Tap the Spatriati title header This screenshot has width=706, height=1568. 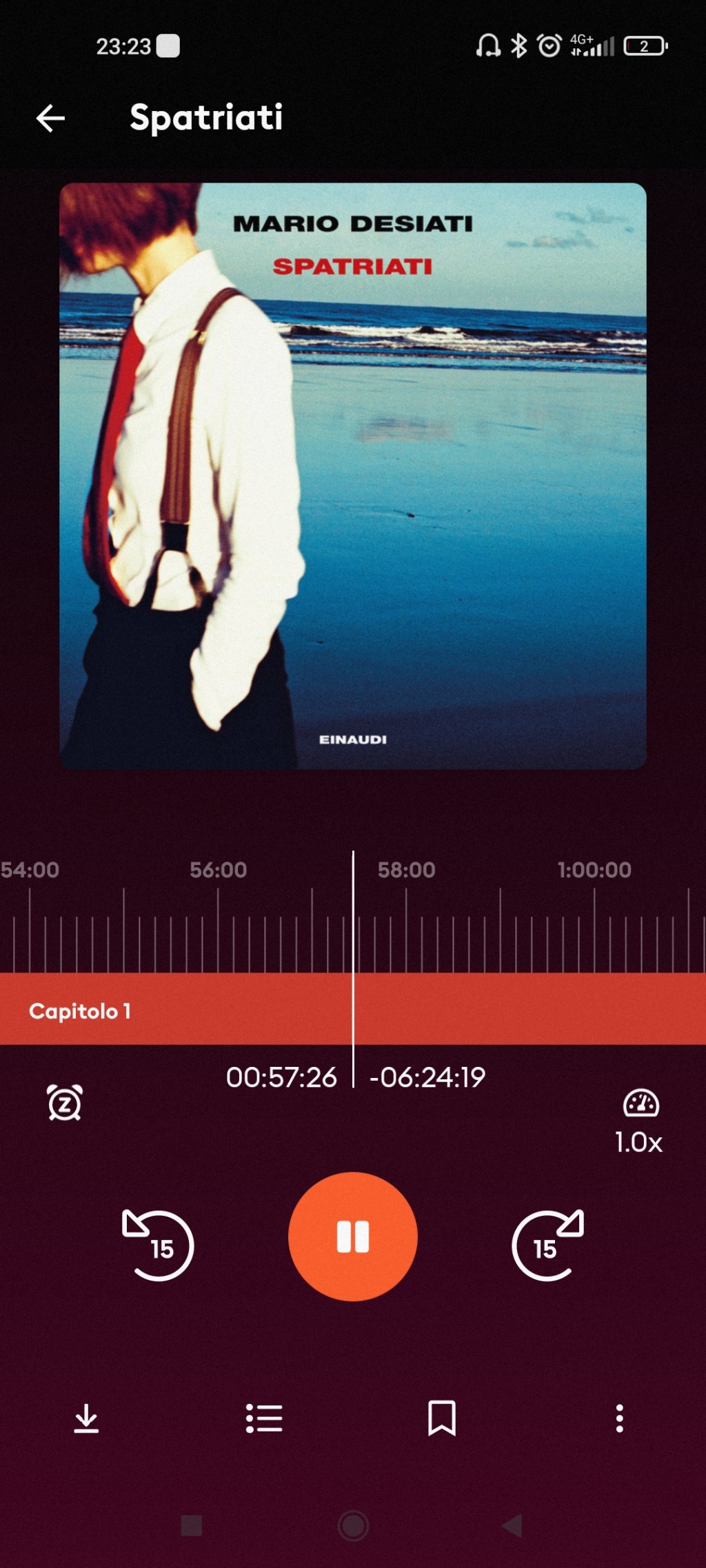206,117
